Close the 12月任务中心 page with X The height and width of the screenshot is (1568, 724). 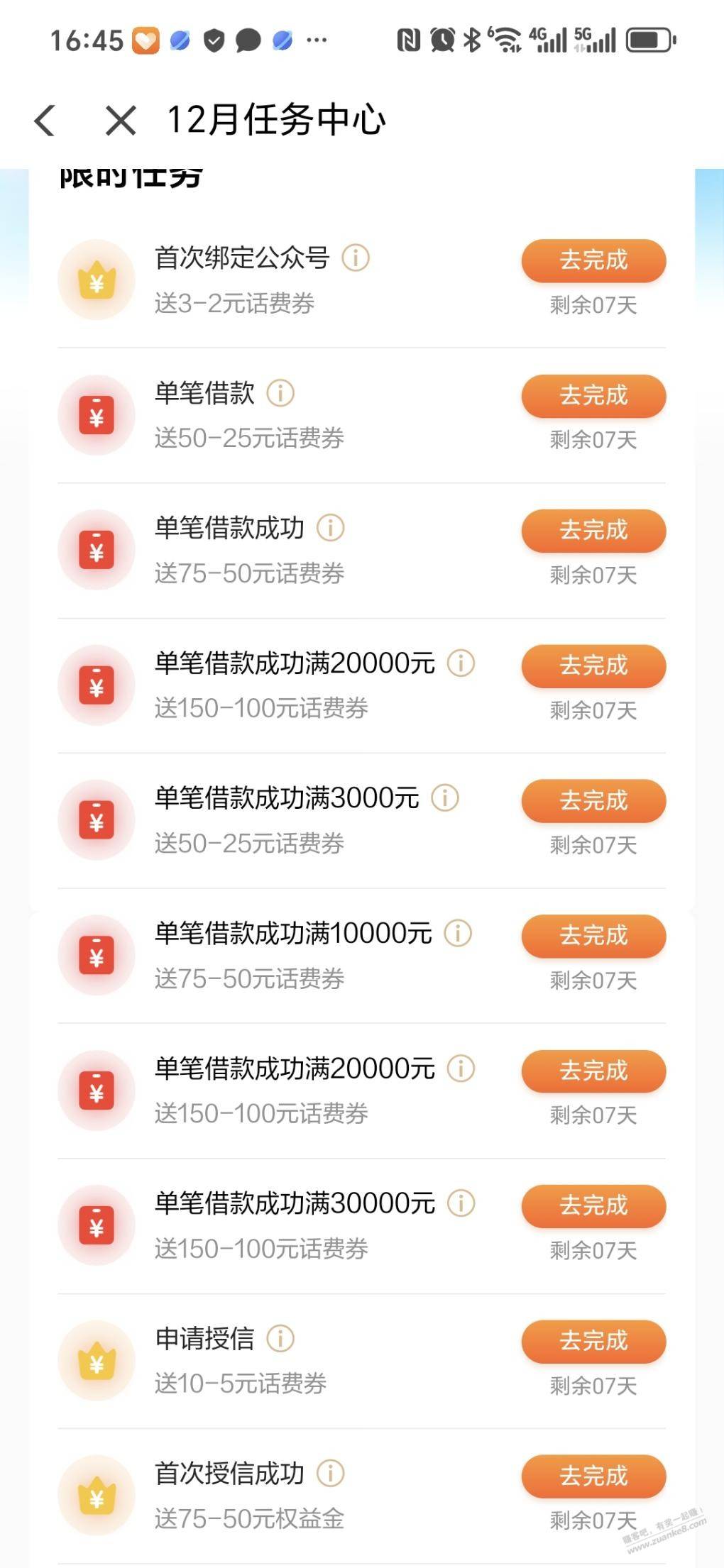(x=121, y=120)
